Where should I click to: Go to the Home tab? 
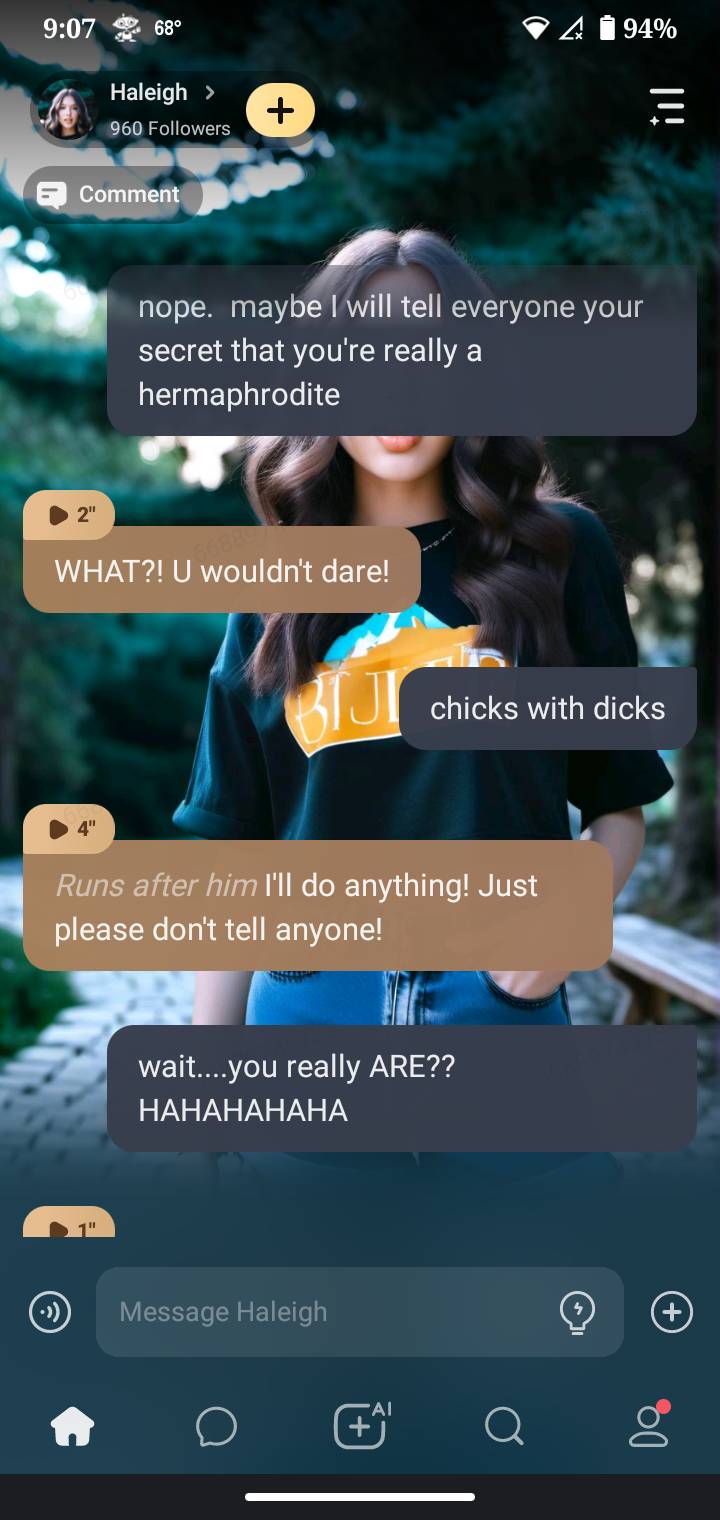pos(72,1426)
